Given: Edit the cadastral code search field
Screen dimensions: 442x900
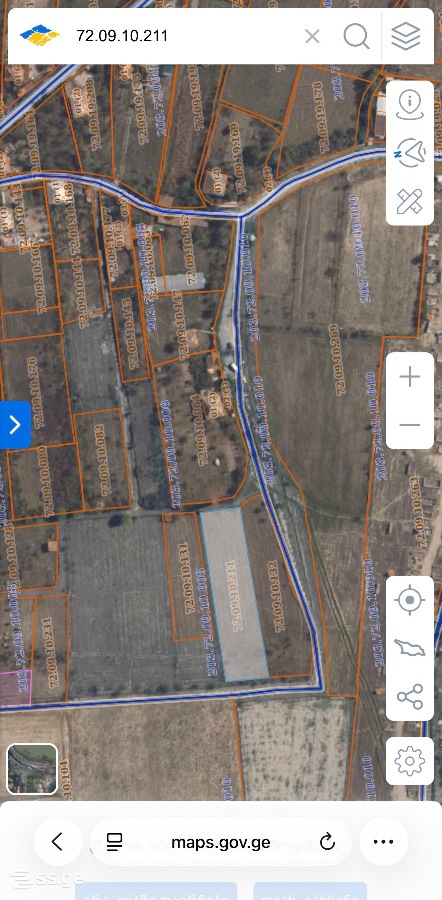Looking at the screenshot, I should [184, 36].
